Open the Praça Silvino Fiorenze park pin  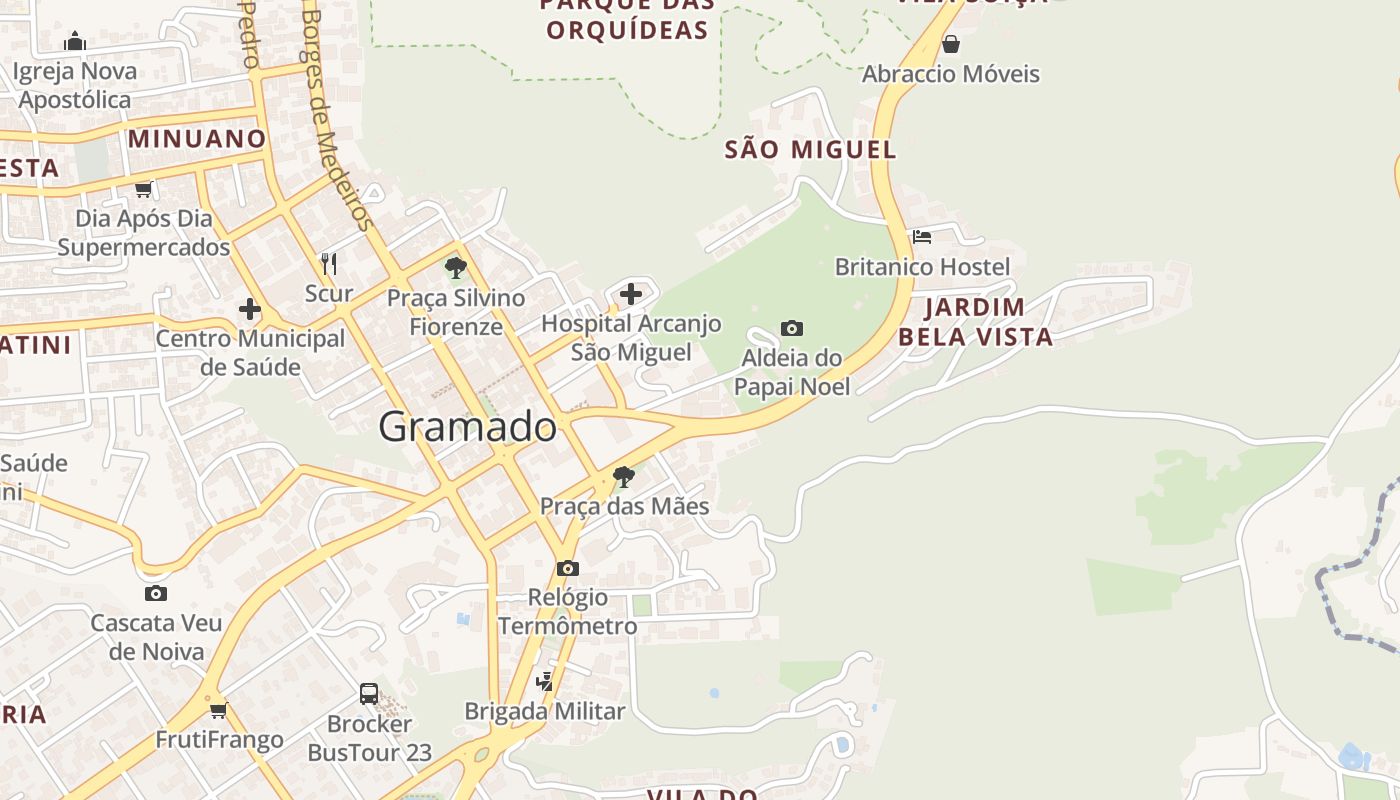click(456, 268)
